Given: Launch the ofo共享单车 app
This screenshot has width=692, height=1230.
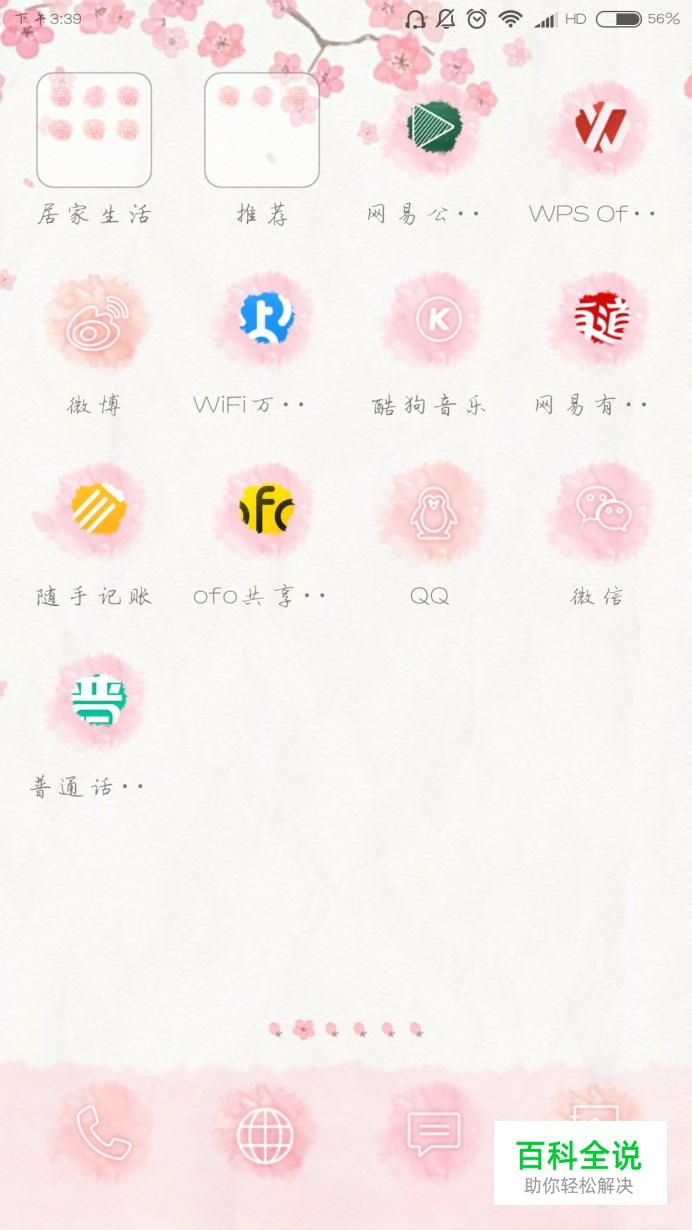Looking at the screenshot, I should click(x=266, y=510).
